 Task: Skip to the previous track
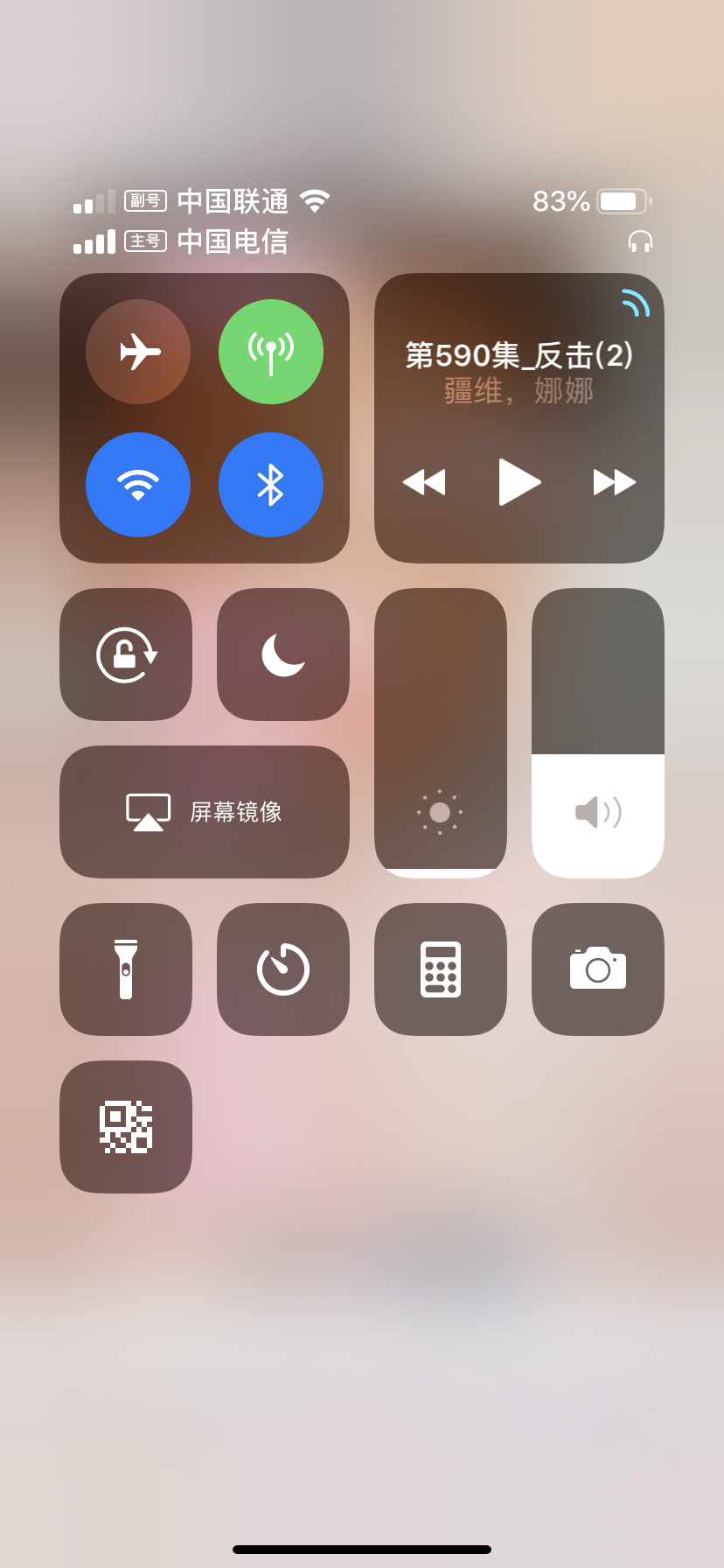click(x=424, y=482)
